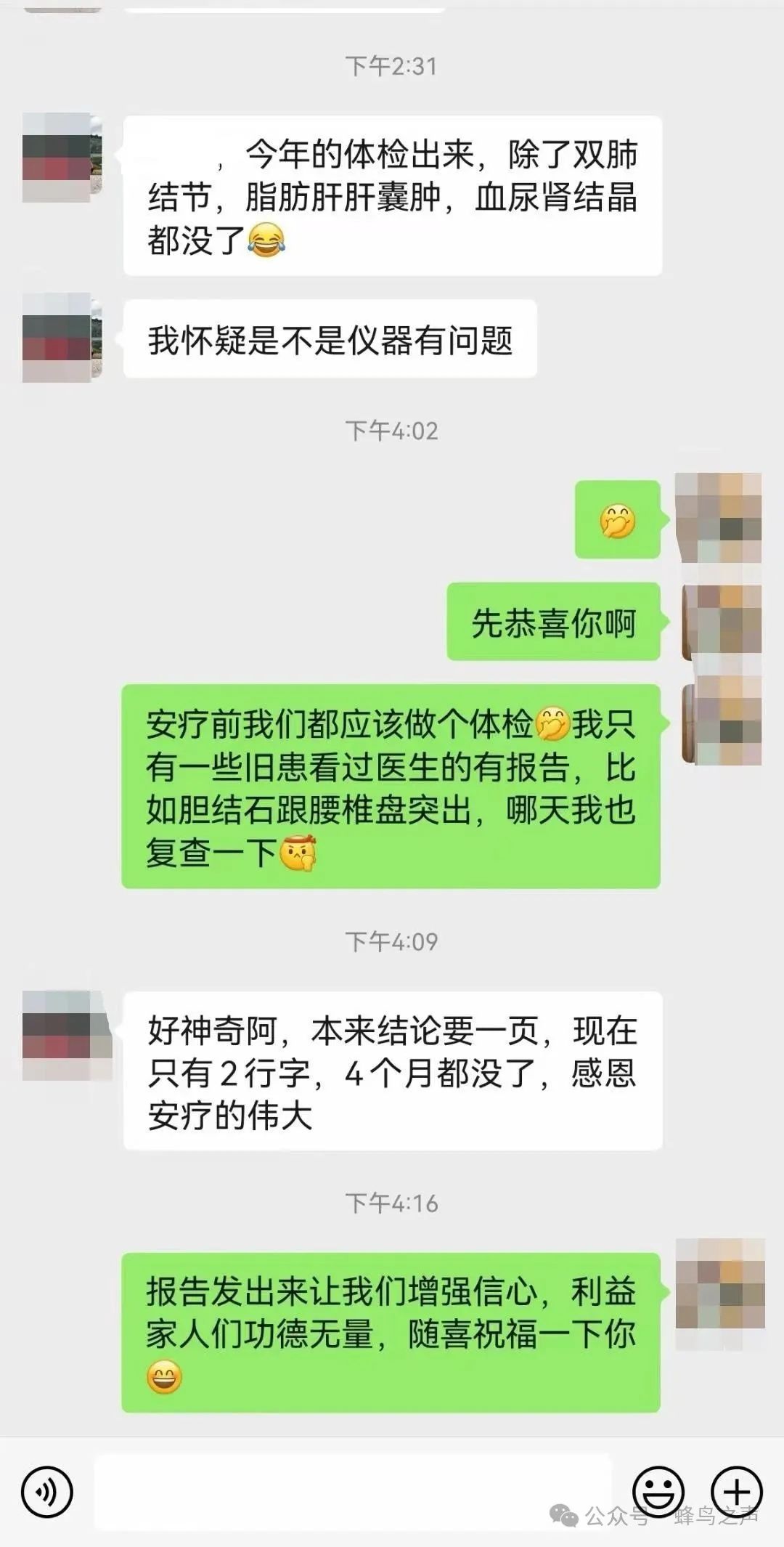Image resolution: width=784 pixels, height=1547 pixels.
Task: View profile from 好神奇阿 message avatar
Action: (67, 1035)
